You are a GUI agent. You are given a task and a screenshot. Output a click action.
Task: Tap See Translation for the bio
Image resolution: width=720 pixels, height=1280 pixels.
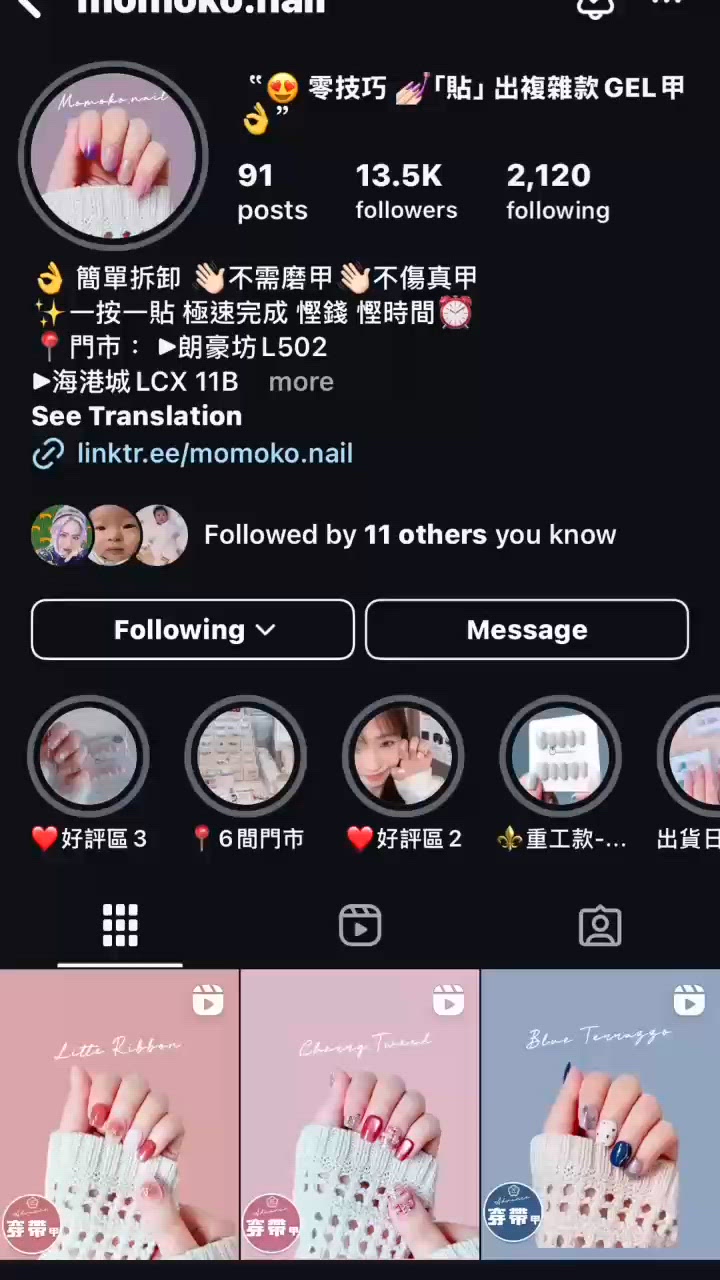[x=137, y=416]
